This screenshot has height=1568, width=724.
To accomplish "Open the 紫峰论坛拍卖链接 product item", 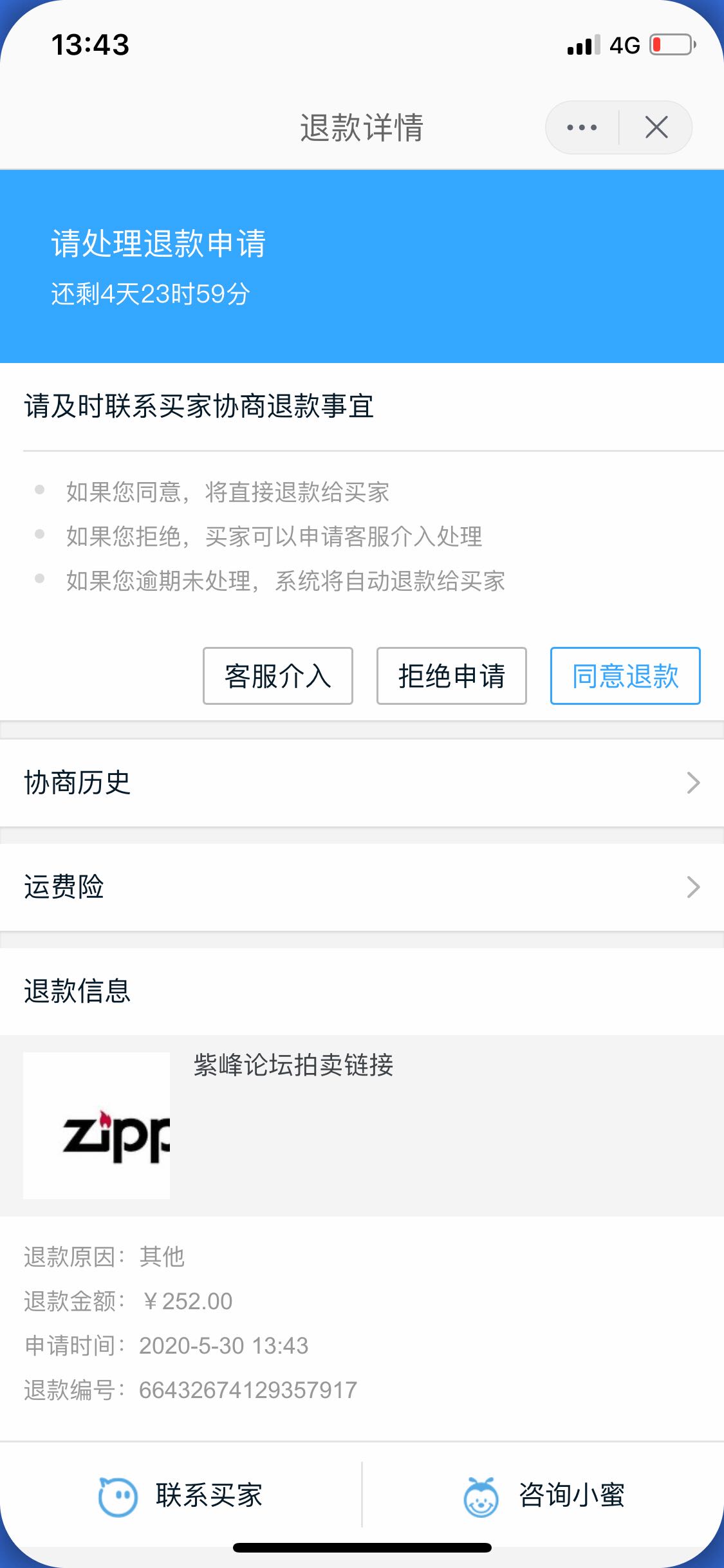I will point(362,1125).
